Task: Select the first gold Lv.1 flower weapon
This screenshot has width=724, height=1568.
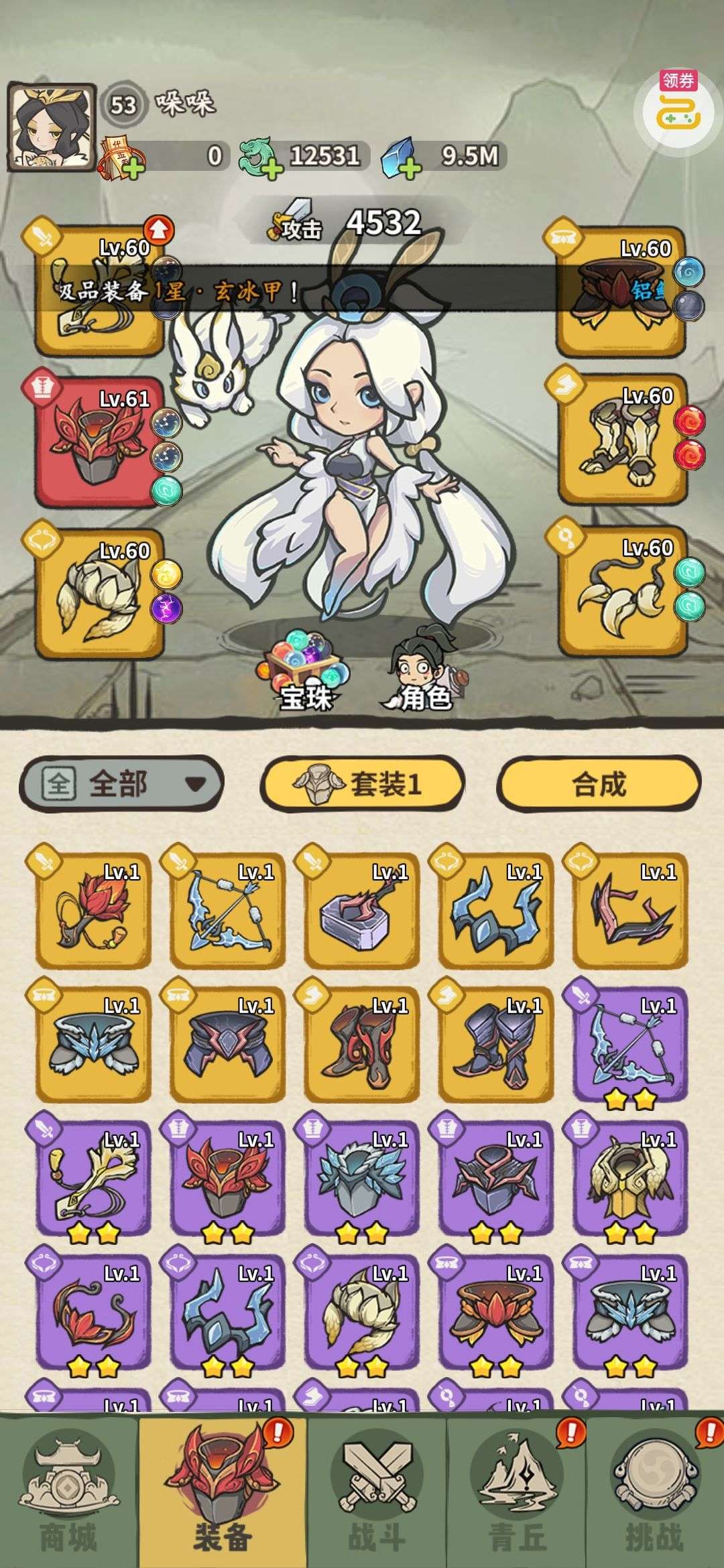Action: pos(93,910)
